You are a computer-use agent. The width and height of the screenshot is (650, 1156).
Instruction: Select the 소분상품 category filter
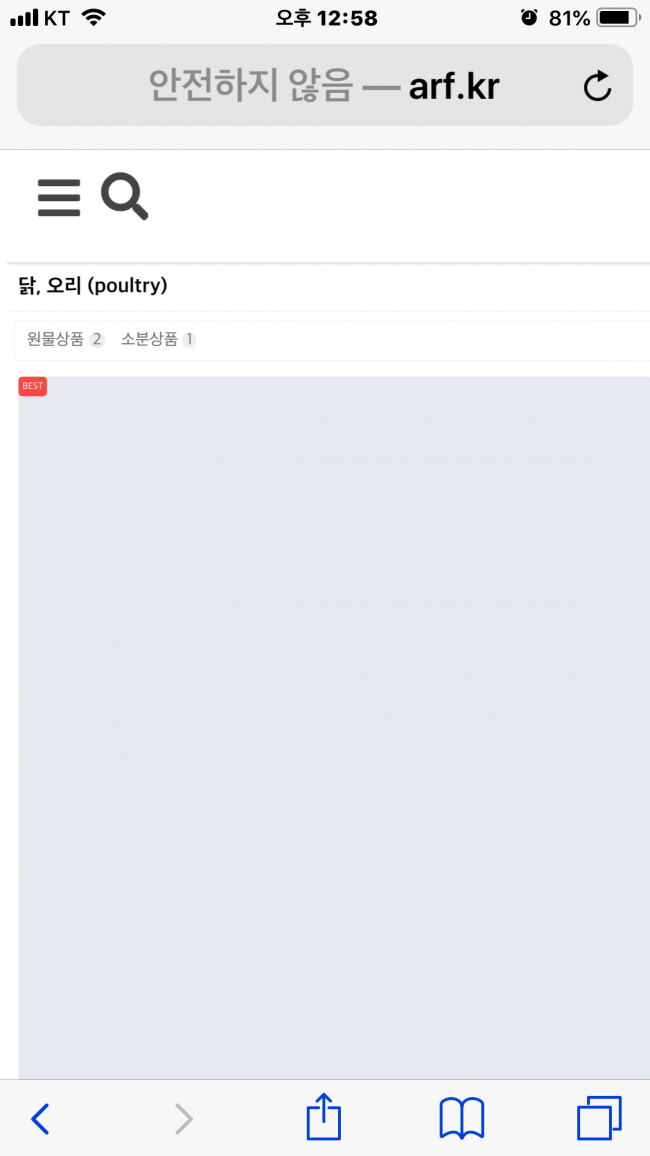(x=157, y=340)
